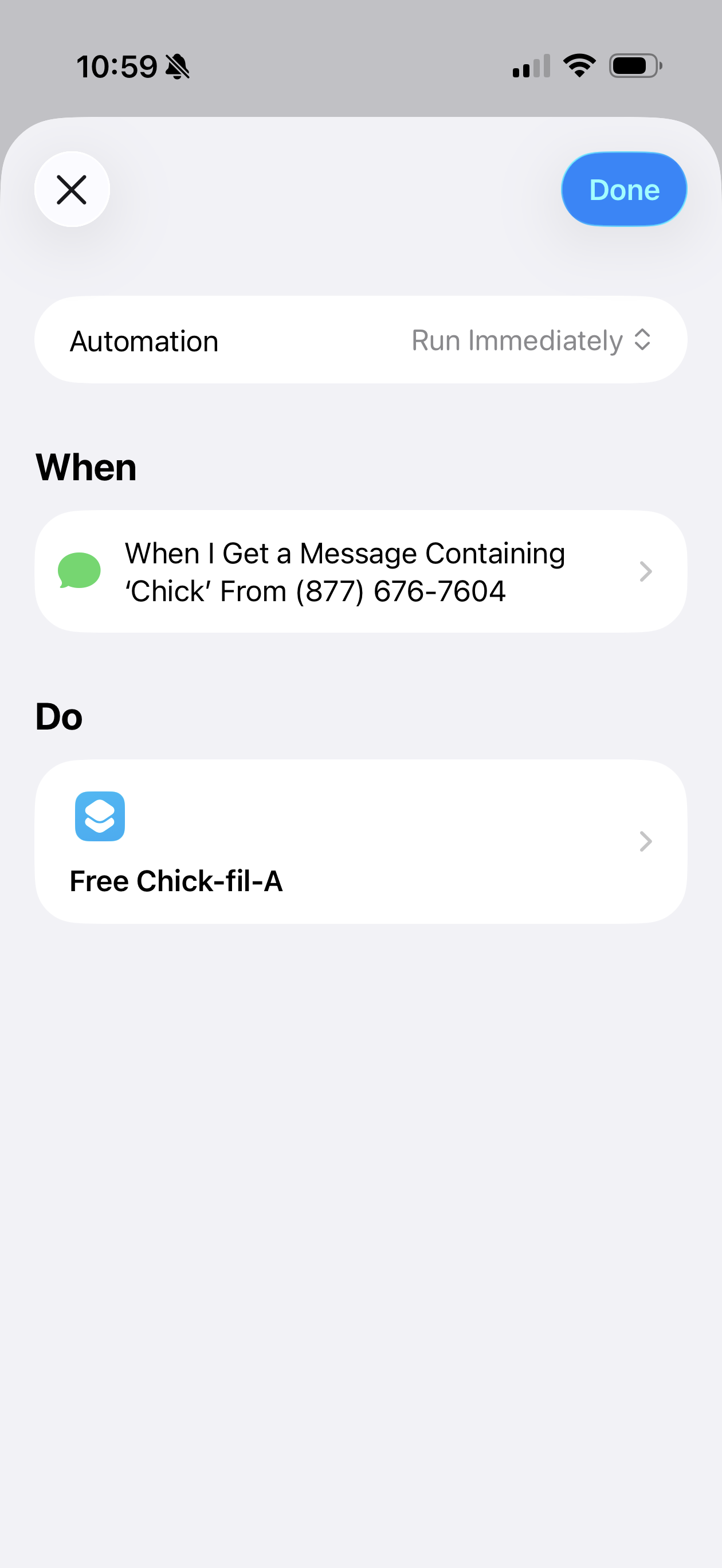Expand the message trigger details
This screenshot has height=1568, width=722.
tap(361, 571)
